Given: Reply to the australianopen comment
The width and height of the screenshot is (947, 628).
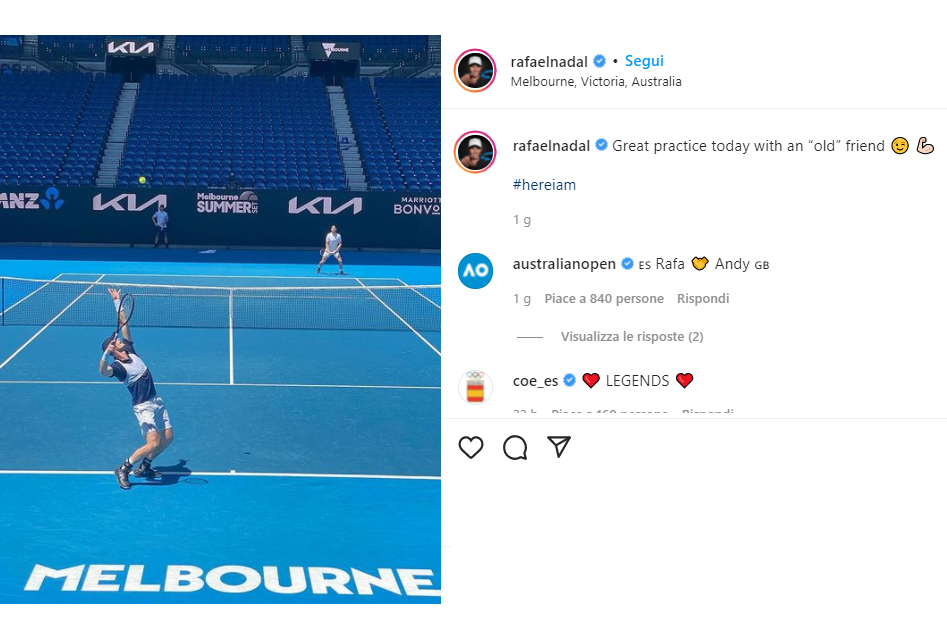Looking at the screenshot, I should 703,299.
